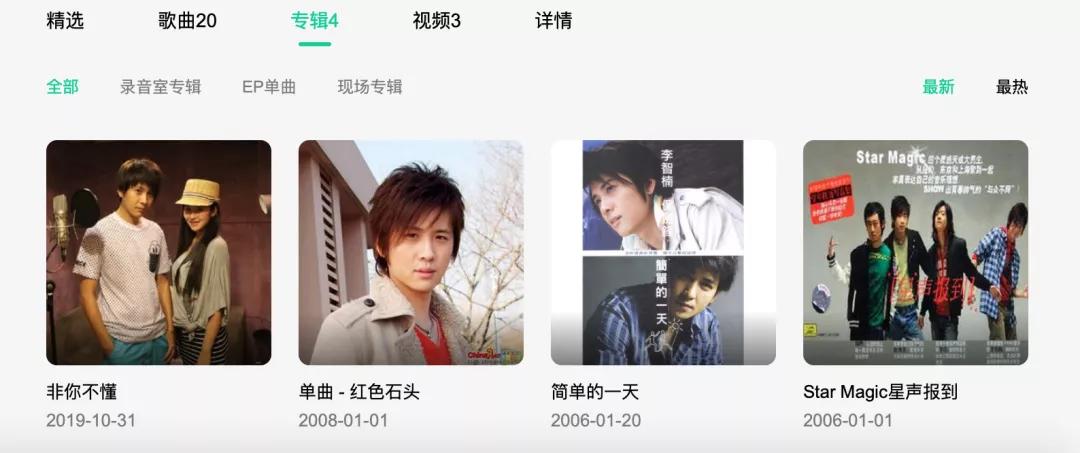Image resolution: width=1080 pixels, height=453 pixels.
Task: Show only 录音室专辑 albums
Action: (160, 87)
